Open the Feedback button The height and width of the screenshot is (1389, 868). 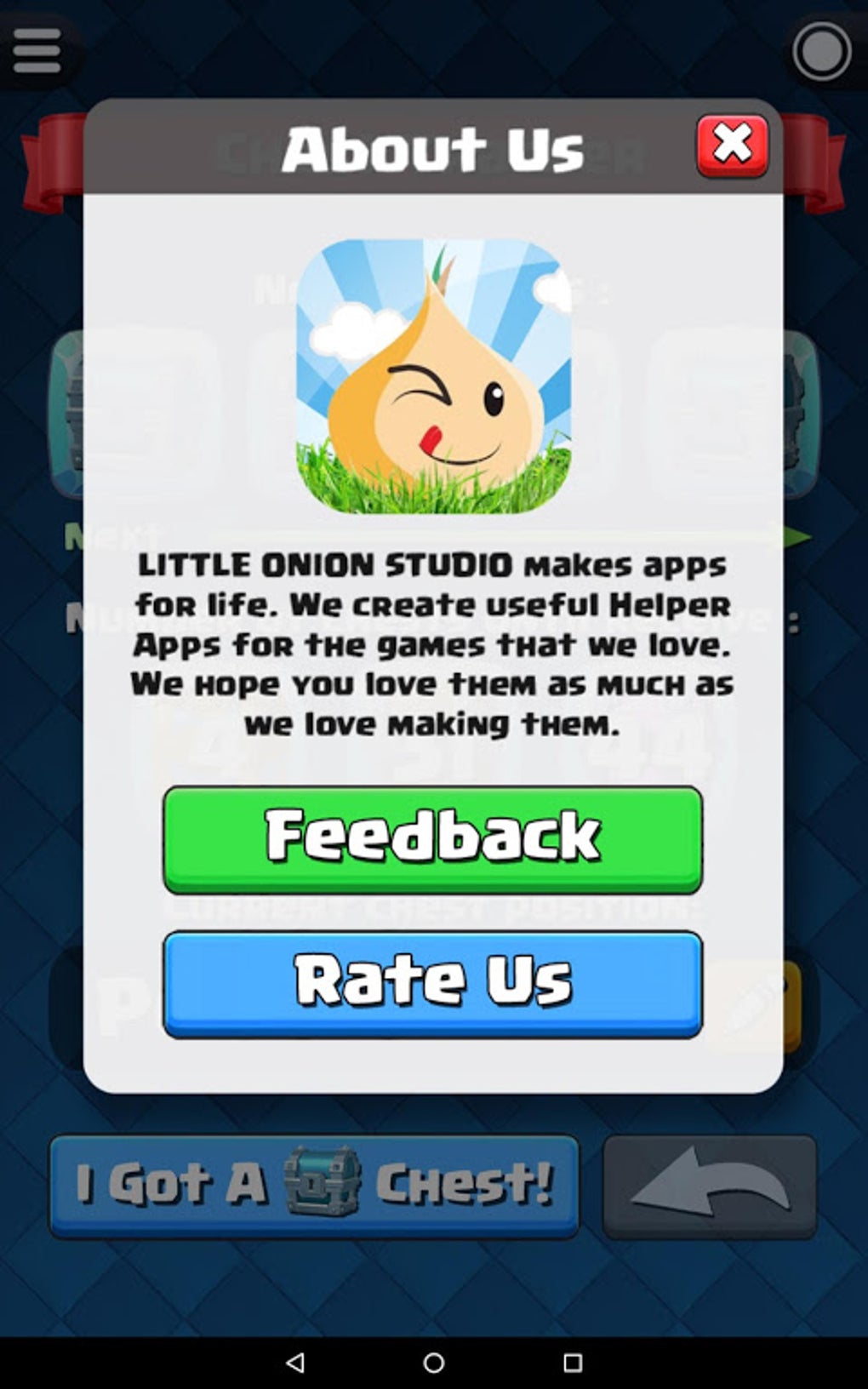click(432, 839)
